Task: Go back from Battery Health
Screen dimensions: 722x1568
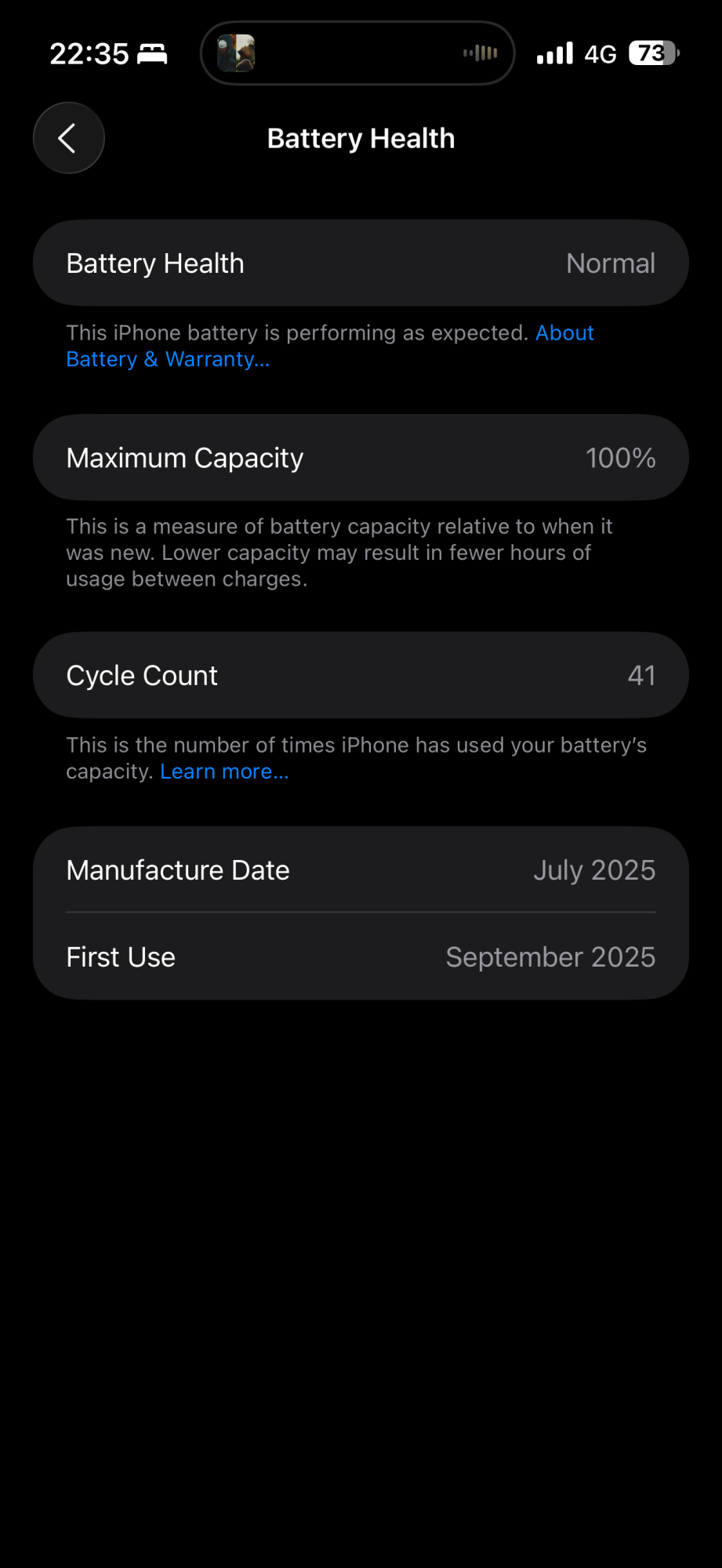Action: 69,138
